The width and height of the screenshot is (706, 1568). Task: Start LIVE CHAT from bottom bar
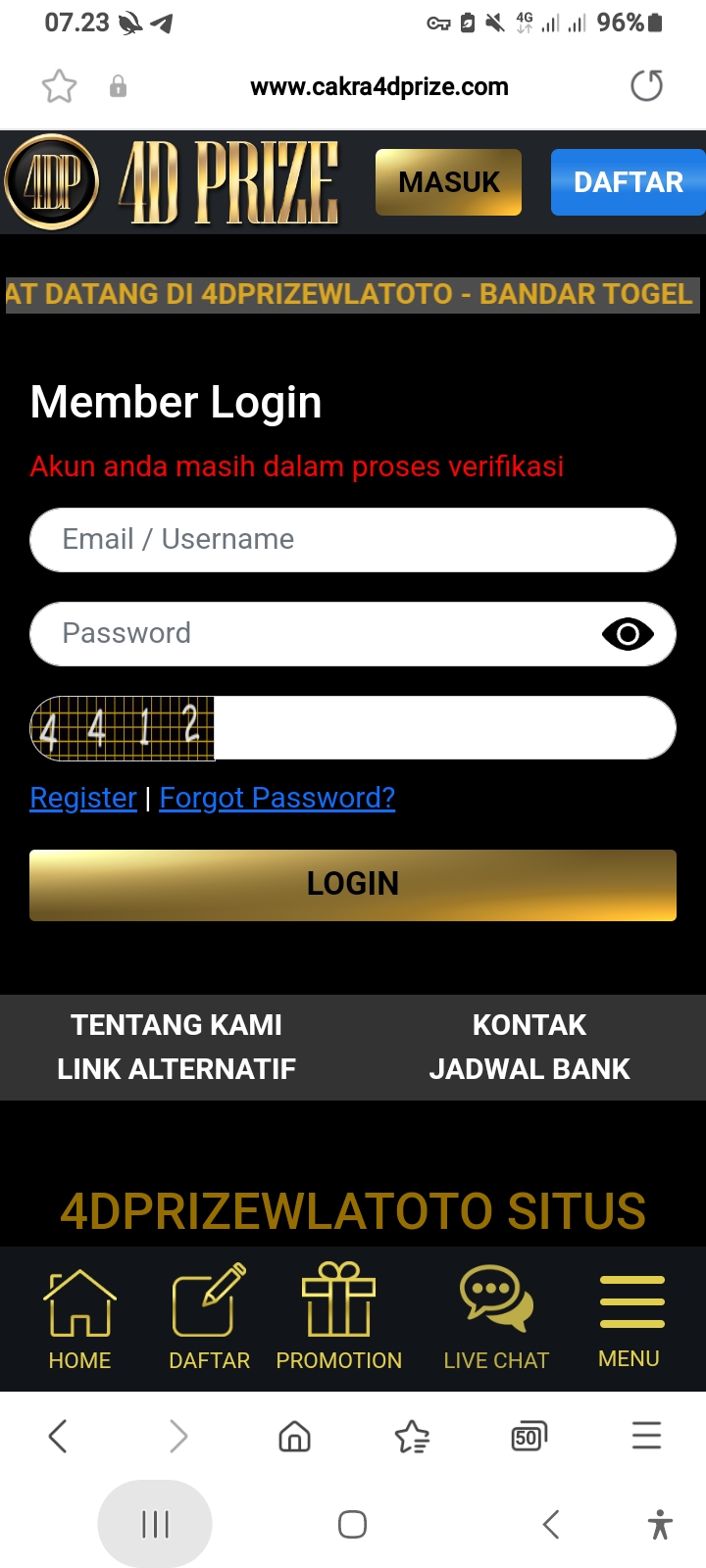click(496, 1319)
